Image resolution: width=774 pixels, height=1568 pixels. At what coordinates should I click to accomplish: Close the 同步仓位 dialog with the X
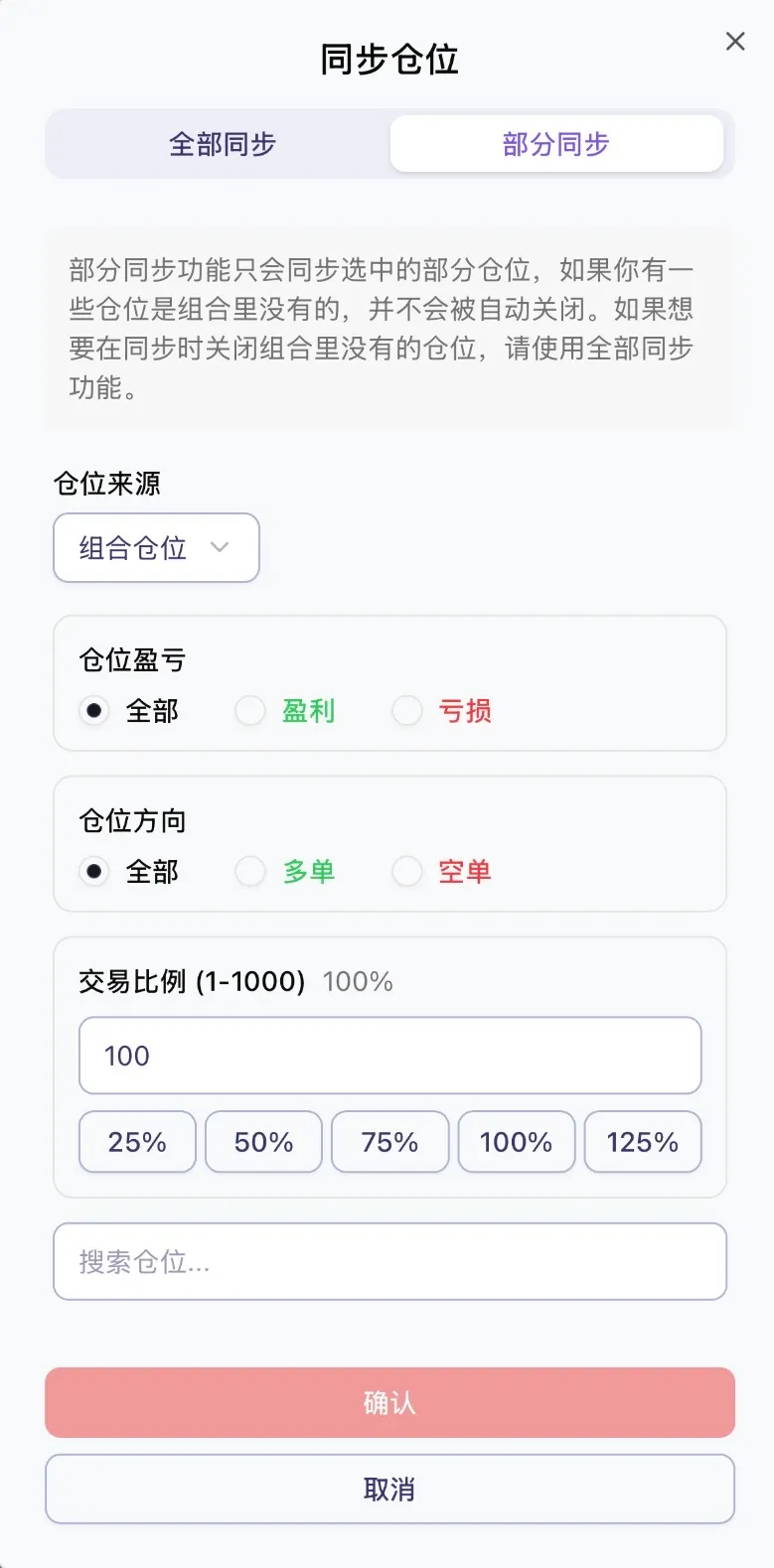pyautogui.click(x=735, y=42)
